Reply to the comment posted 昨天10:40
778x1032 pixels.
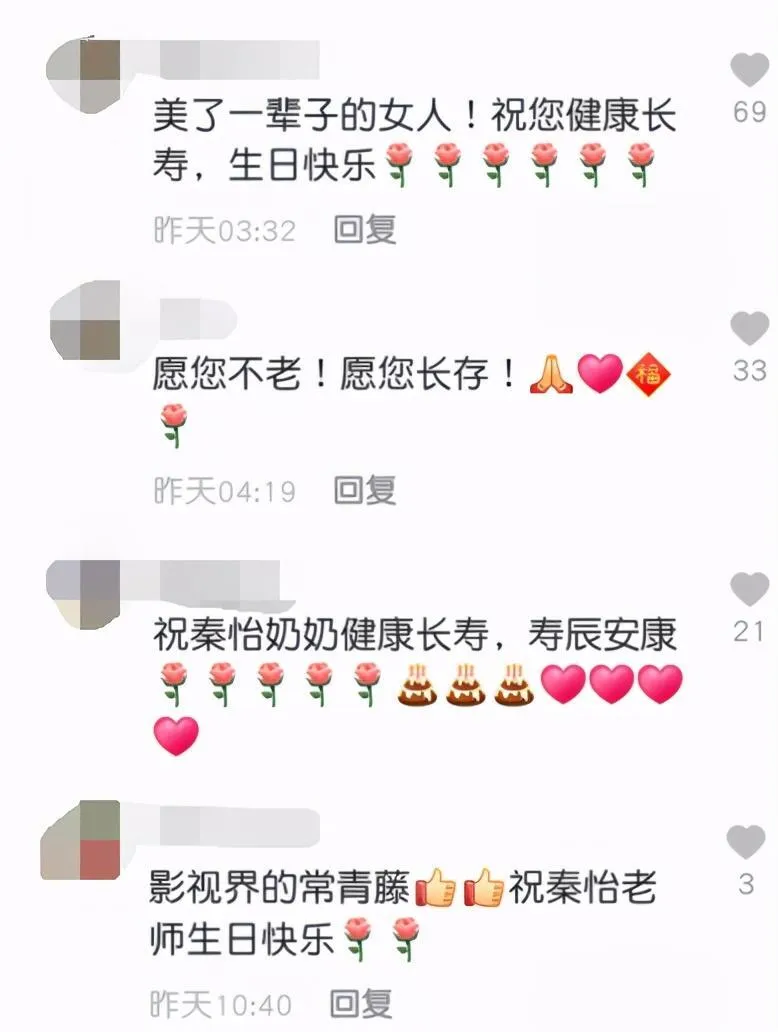364,1004
